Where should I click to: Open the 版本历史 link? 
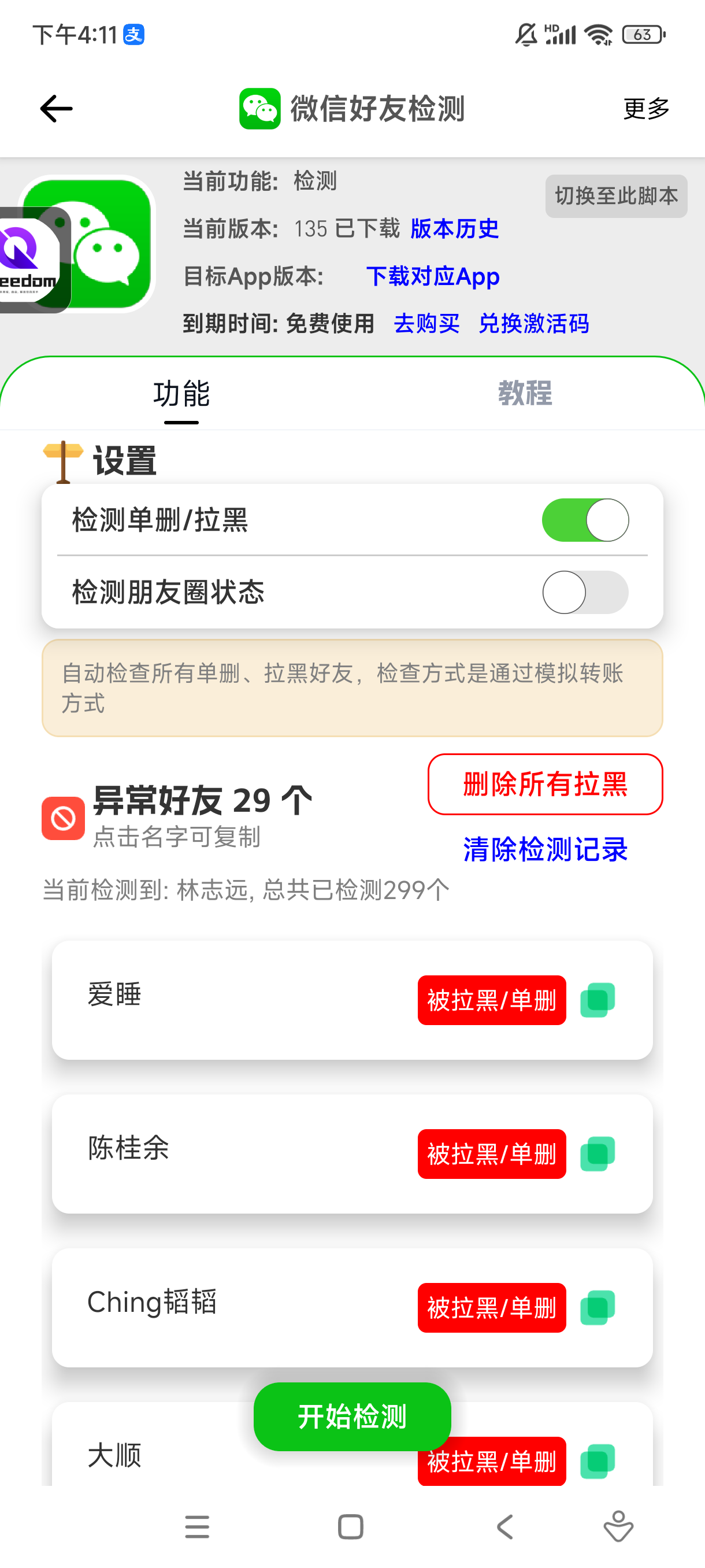coord(454,229)
